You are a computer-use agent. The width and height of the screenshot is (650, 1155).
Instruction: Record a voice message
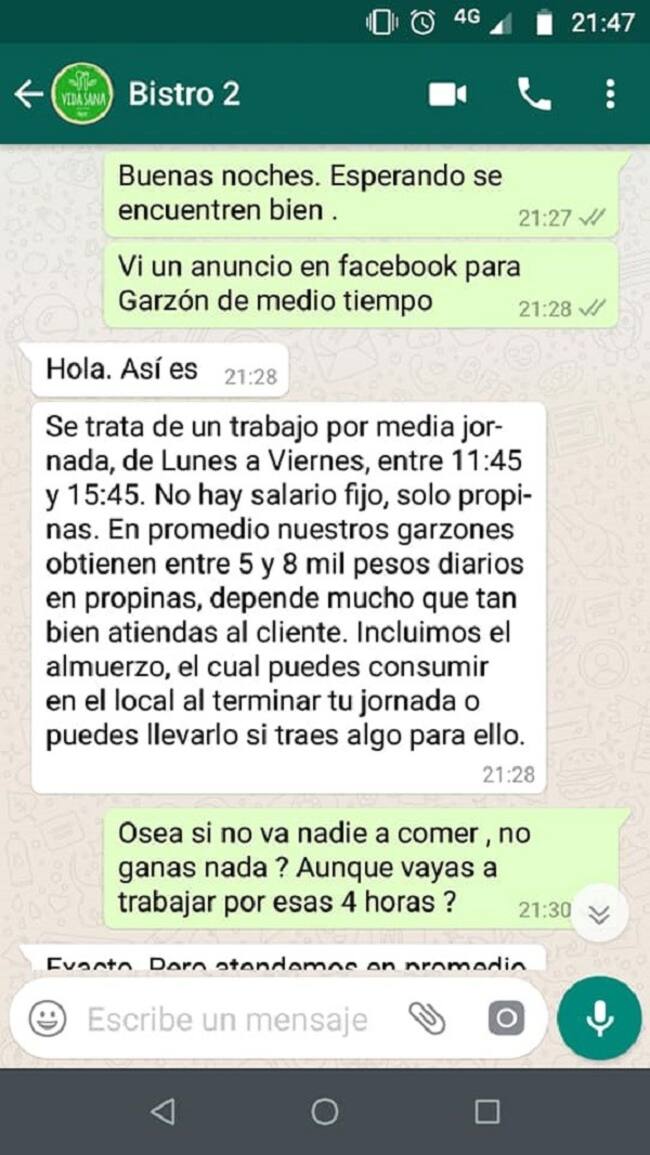[x=599, y=1019]
